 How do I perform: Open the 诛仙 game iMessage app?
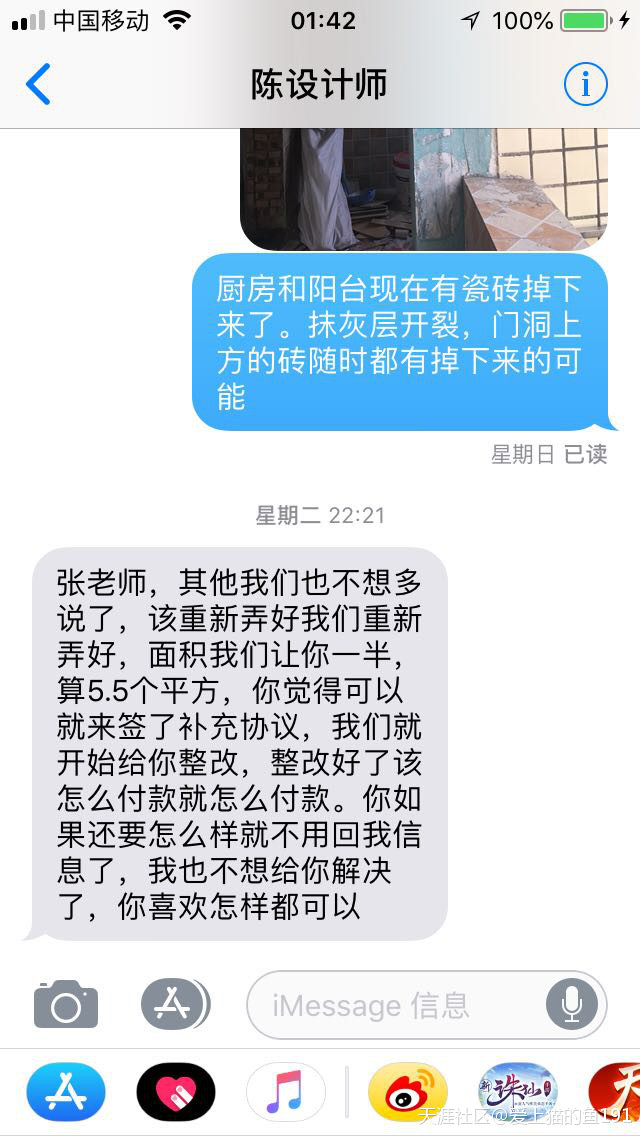pyautogui.click(x=517, y=1091)
